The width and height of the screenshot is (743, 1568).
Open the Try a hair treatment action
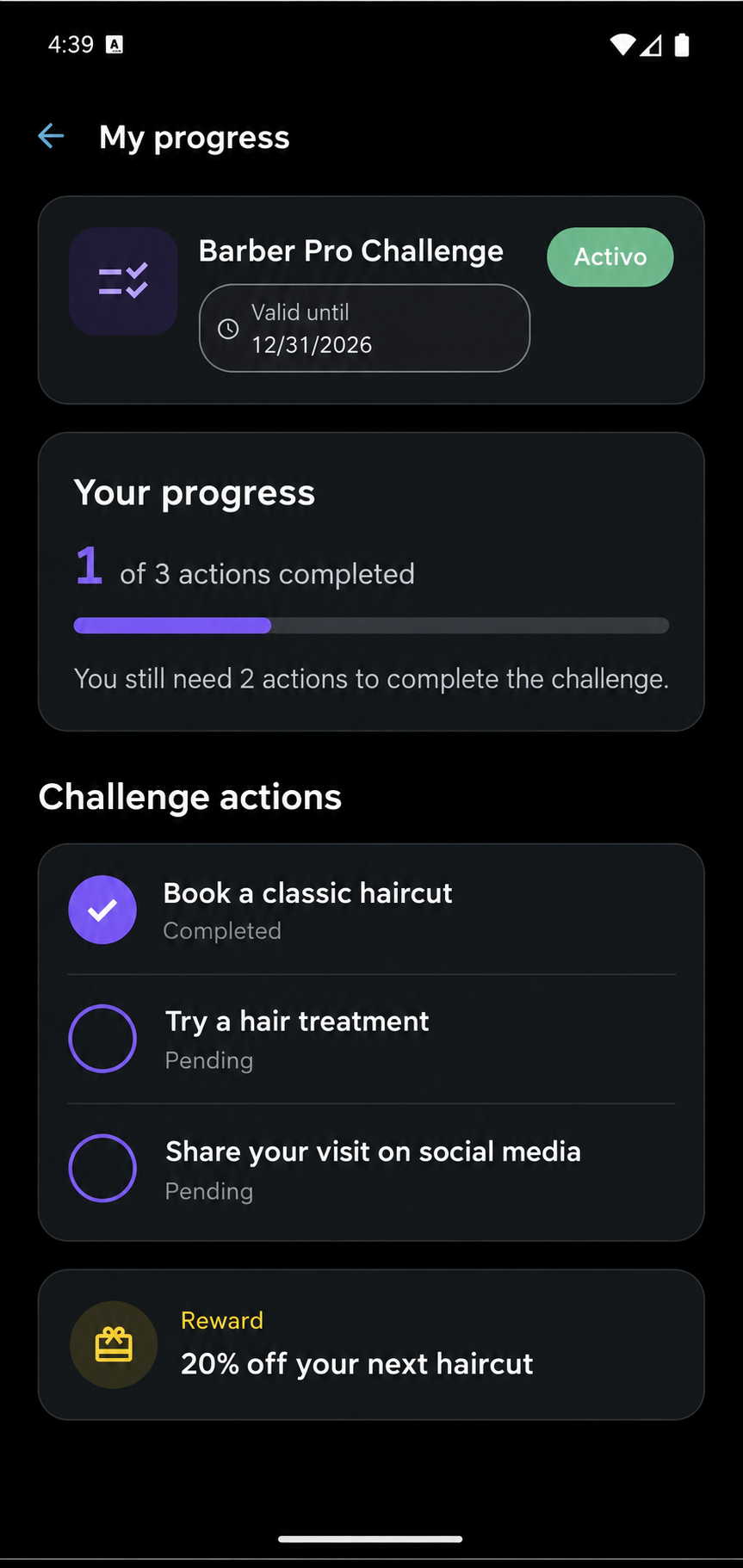coord(371,1039)
